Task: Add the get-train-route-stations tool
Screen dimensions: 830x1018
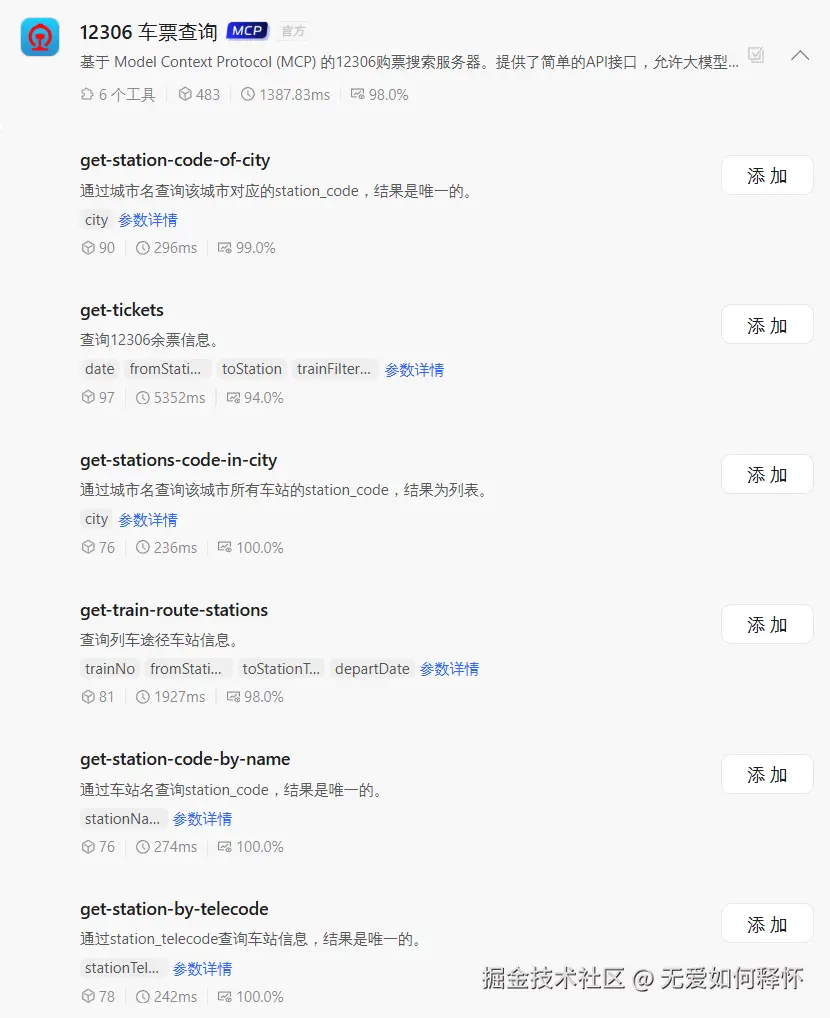Action: click(767, 625)
